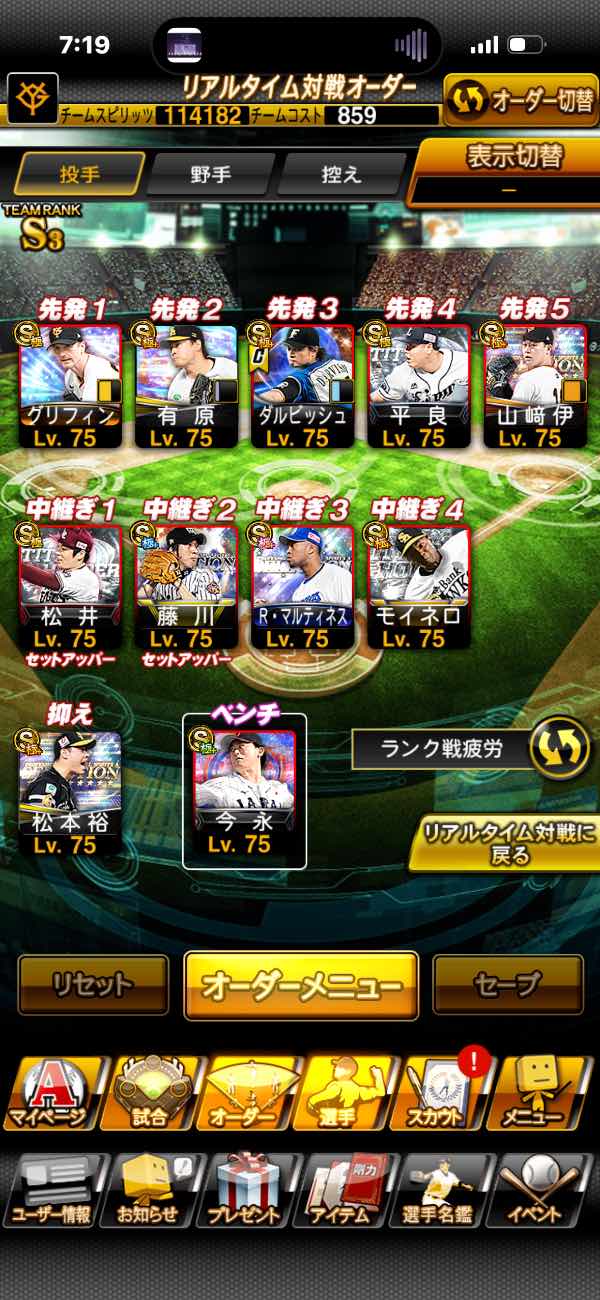
Task: Open the プレゼント box
Action: coord(246,1190)
